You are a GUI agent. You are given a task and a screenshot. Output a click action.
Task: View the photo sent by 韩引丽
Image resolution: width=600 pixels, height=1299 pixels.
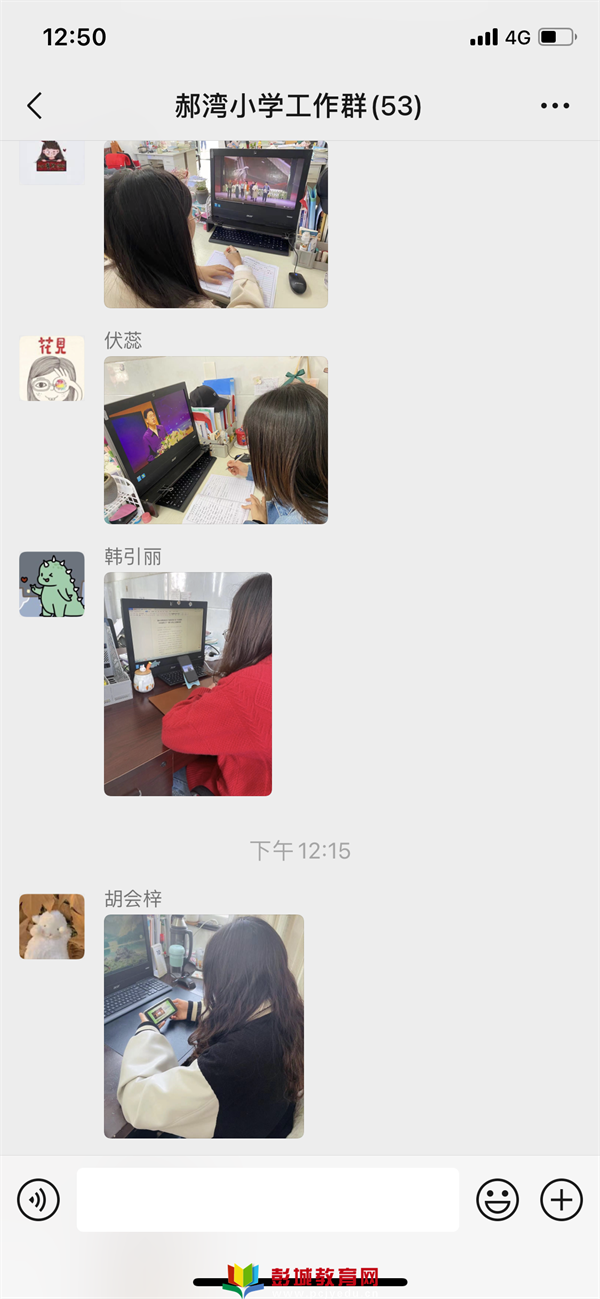[188, 684]
